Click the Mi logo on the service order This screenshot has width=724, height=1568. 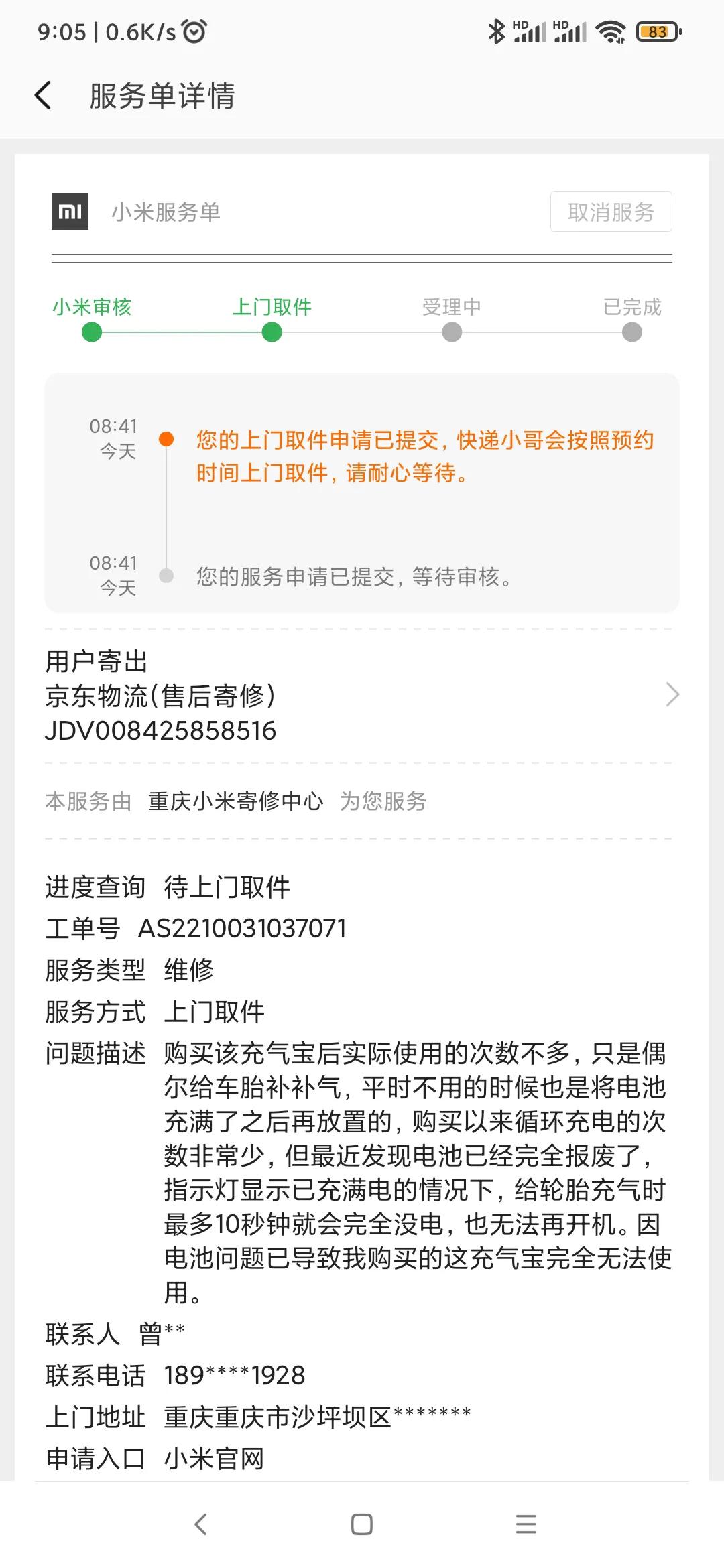[70, 211]
